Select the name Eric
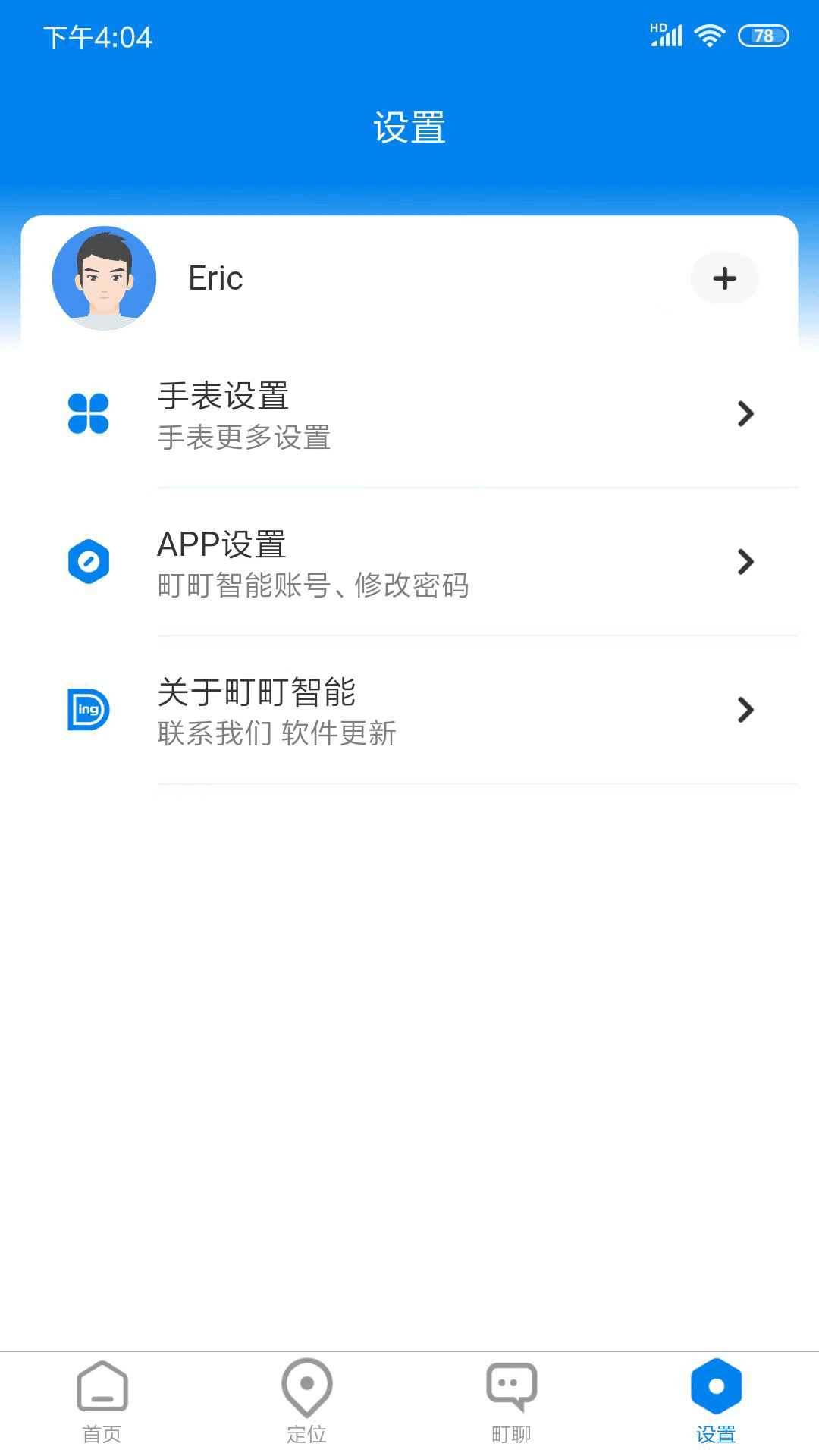This screenshot has height=1456, width=819. pos(215,278)
